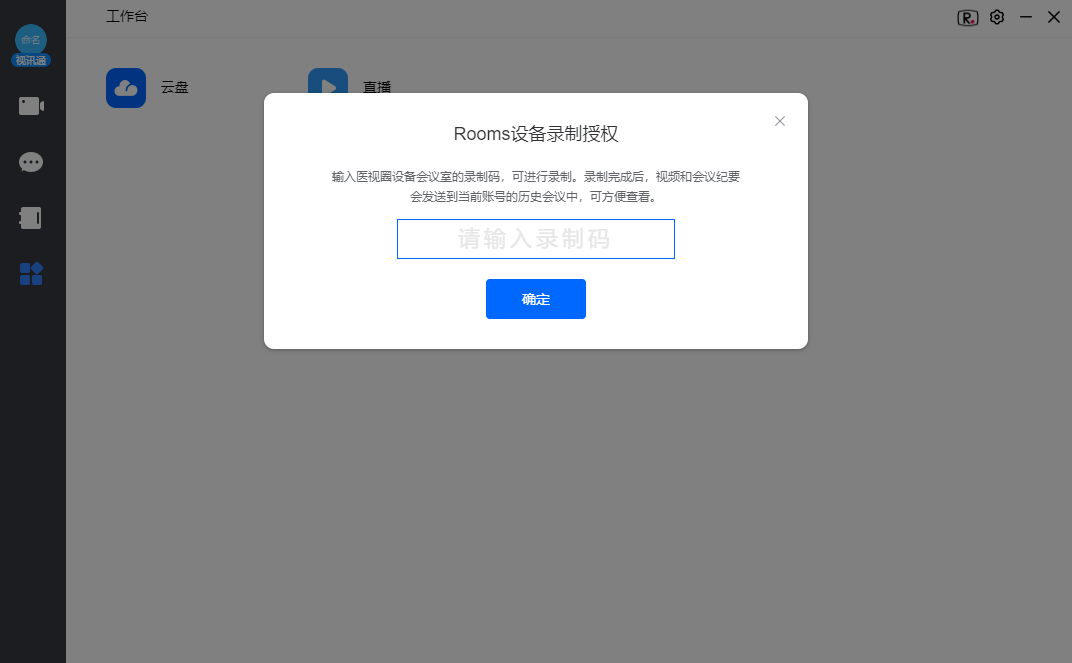The image size is (1072, 663).
Task: Switch to the workbench apps tab
Action: 31,274
